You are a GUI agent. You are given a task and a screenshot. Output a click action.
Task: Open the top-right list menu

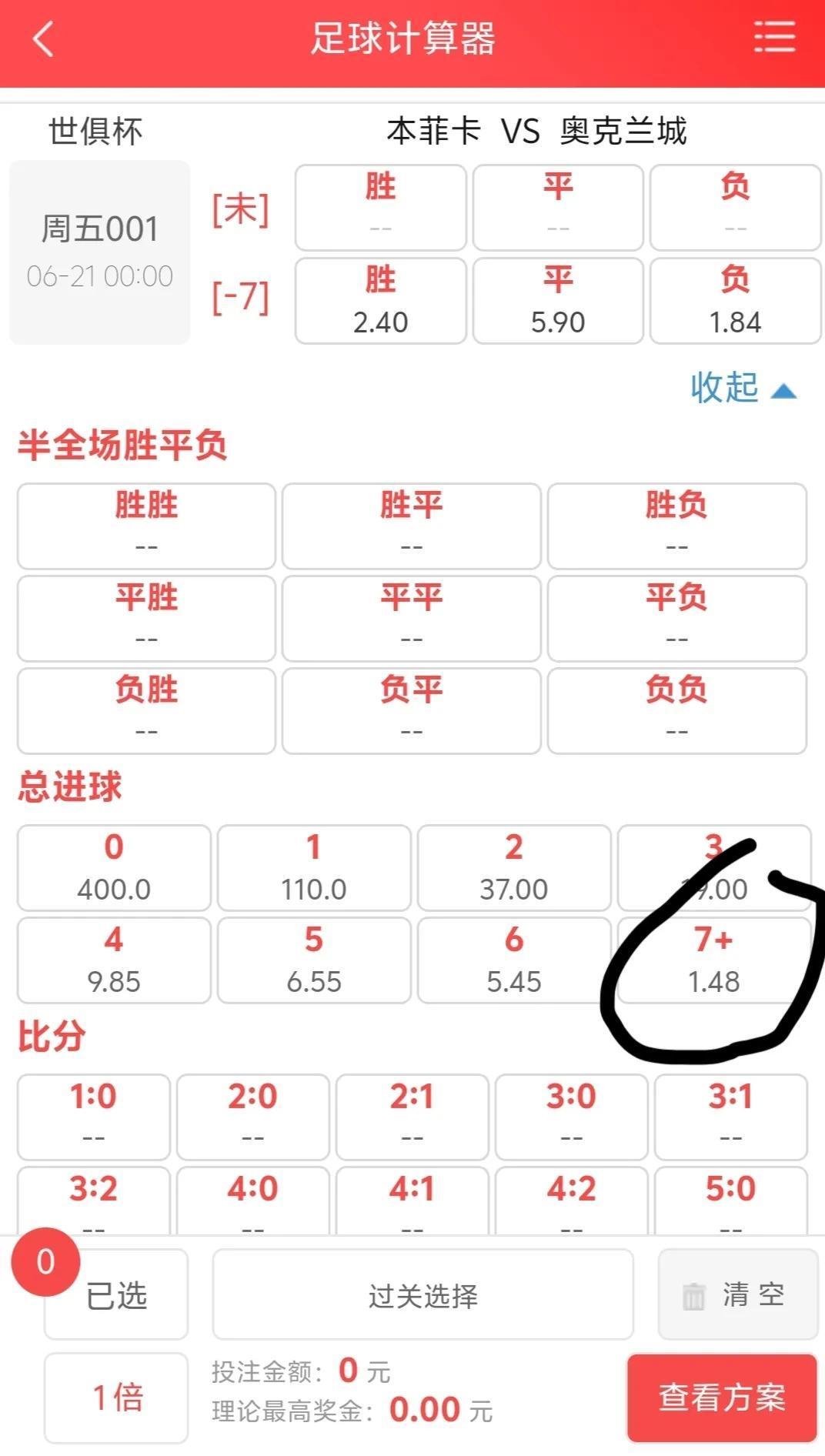pos(773,37)
